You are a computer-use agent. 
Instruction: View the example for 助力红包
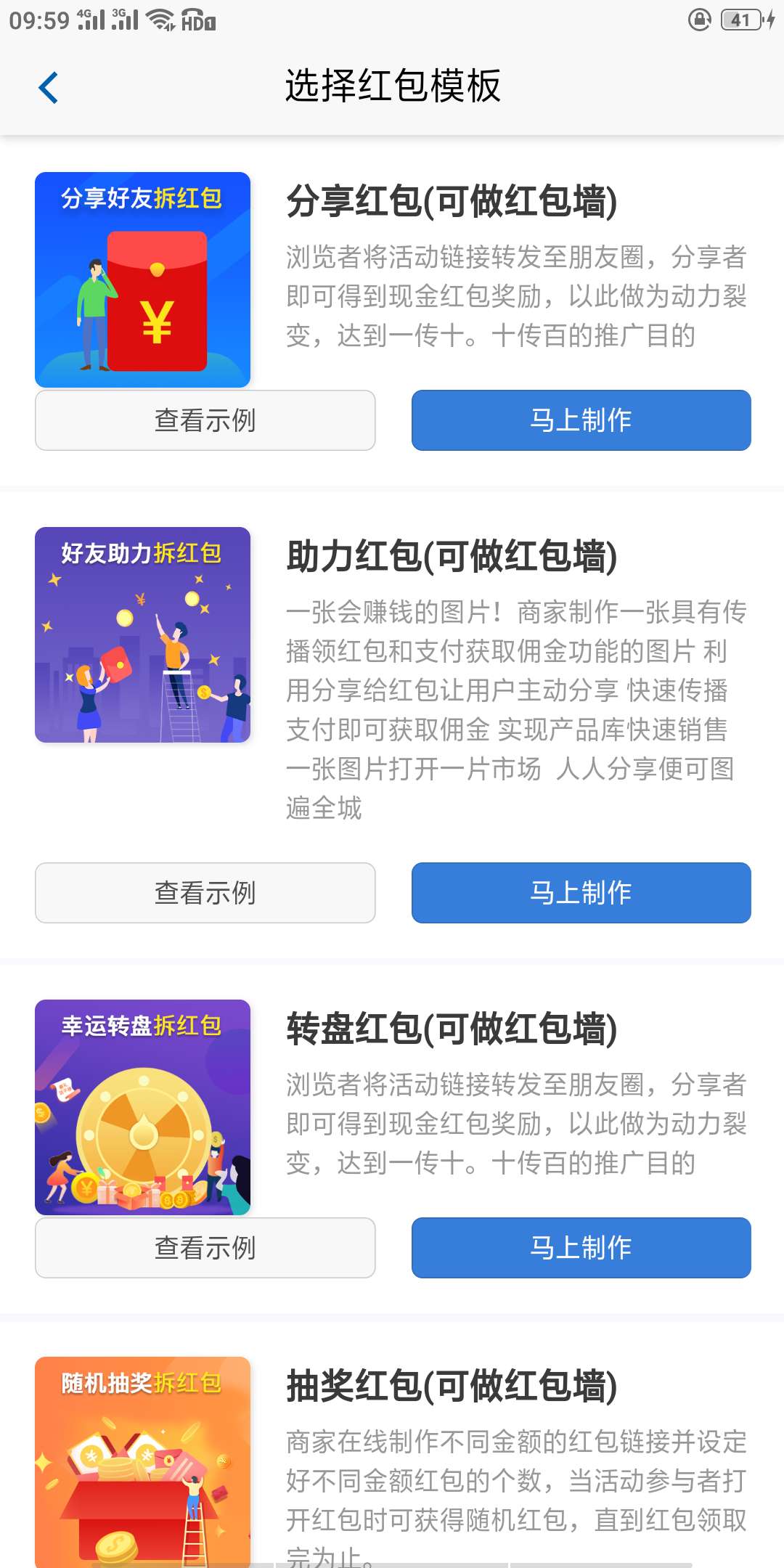coord(205,893)
